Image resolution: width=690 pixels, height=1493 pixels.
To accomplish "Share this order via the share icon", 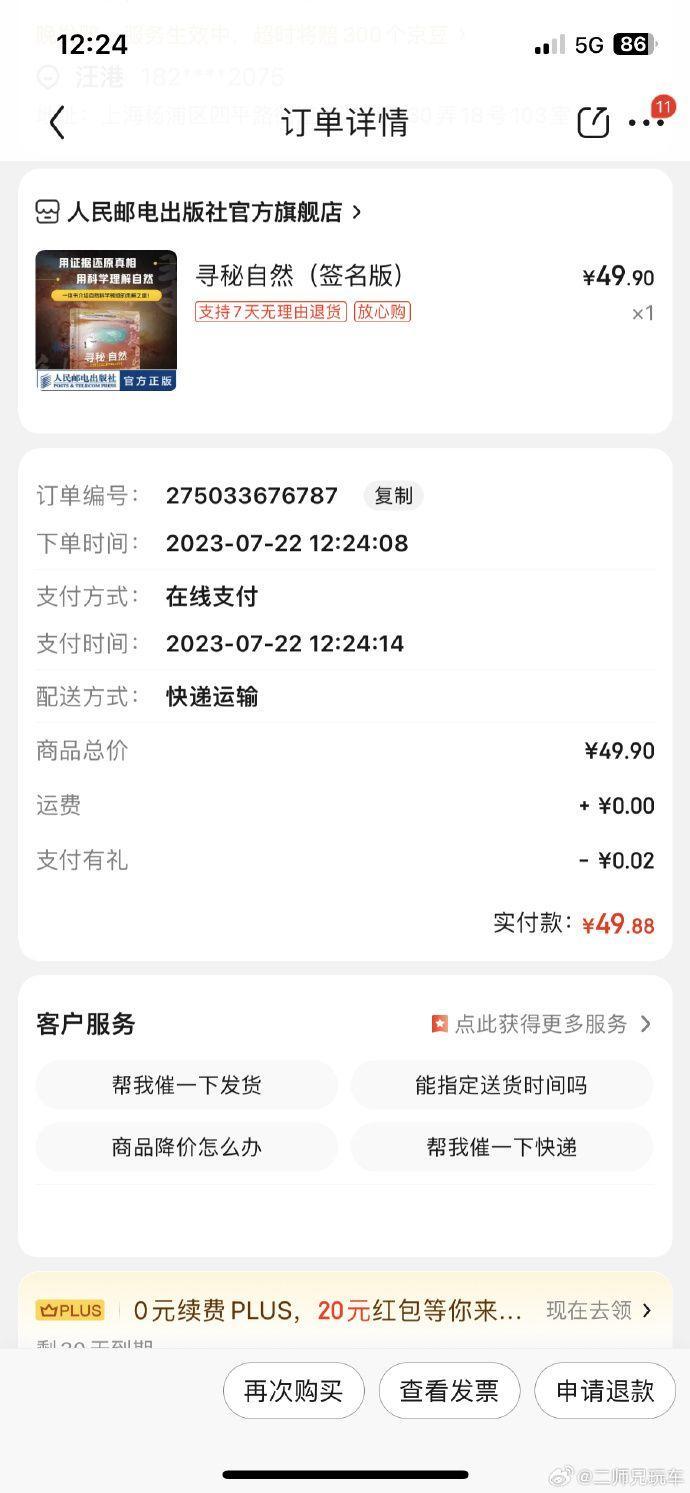I will (x=593, y=122).
